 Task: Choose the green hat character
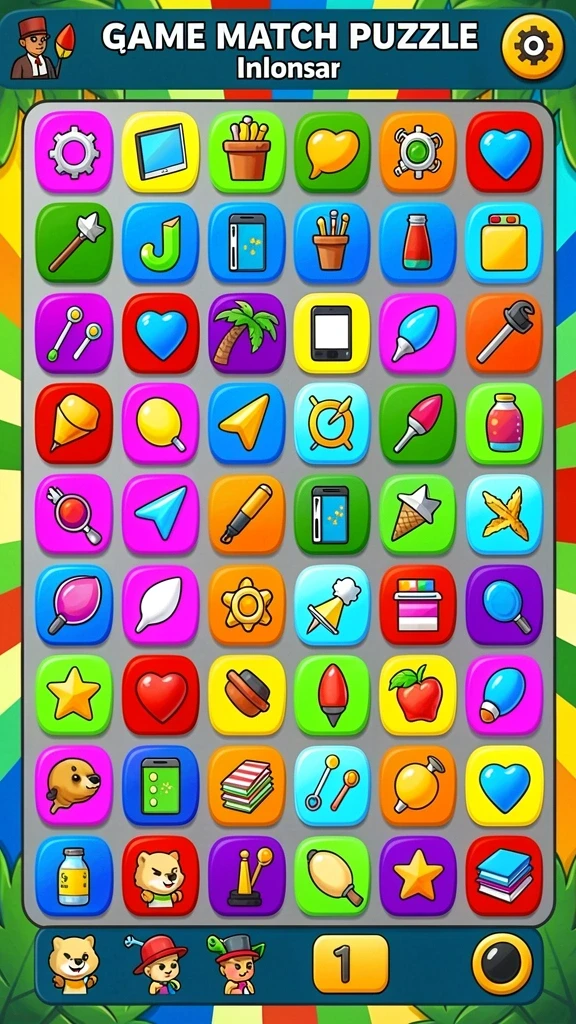click(x=237, y=964)
